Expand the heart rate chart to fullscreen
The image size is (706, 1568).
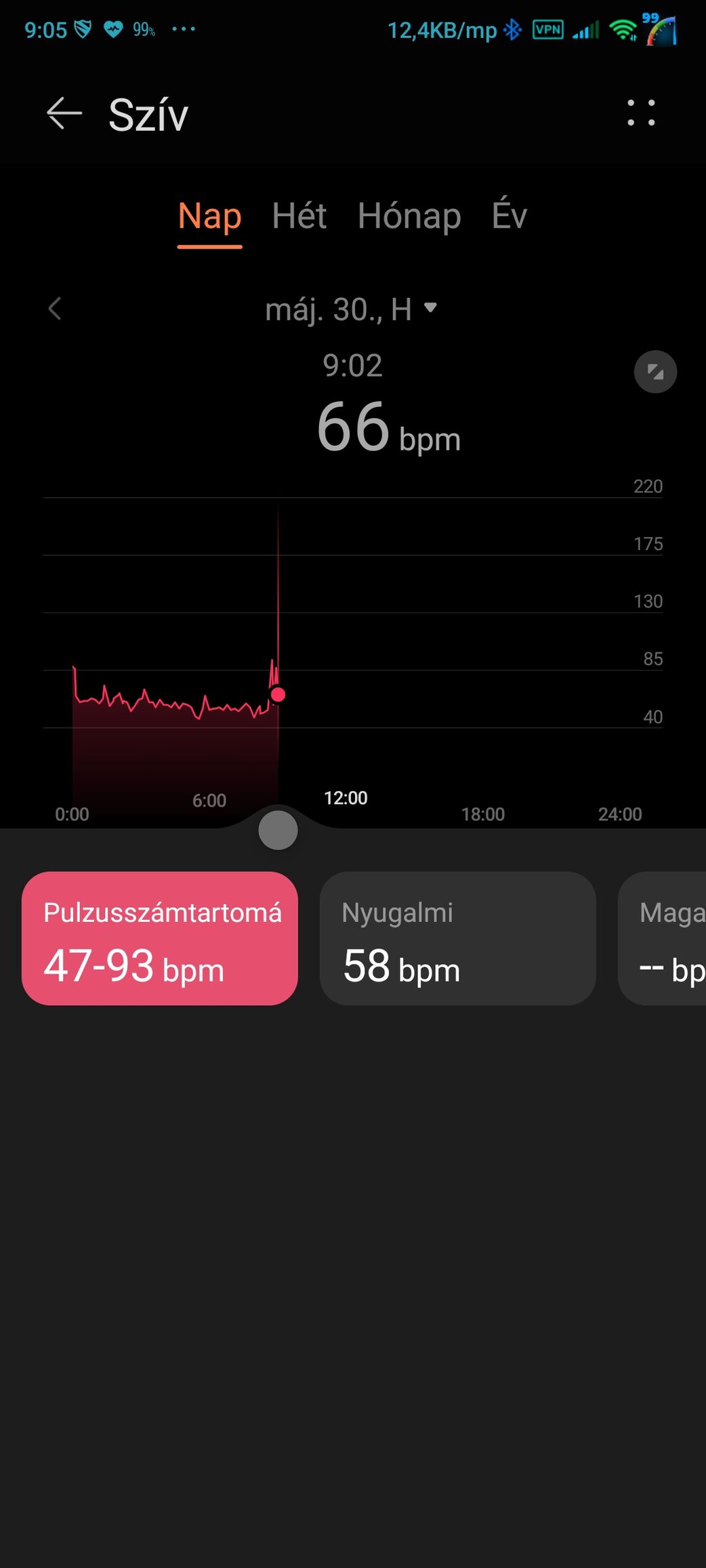pos(655,371)
